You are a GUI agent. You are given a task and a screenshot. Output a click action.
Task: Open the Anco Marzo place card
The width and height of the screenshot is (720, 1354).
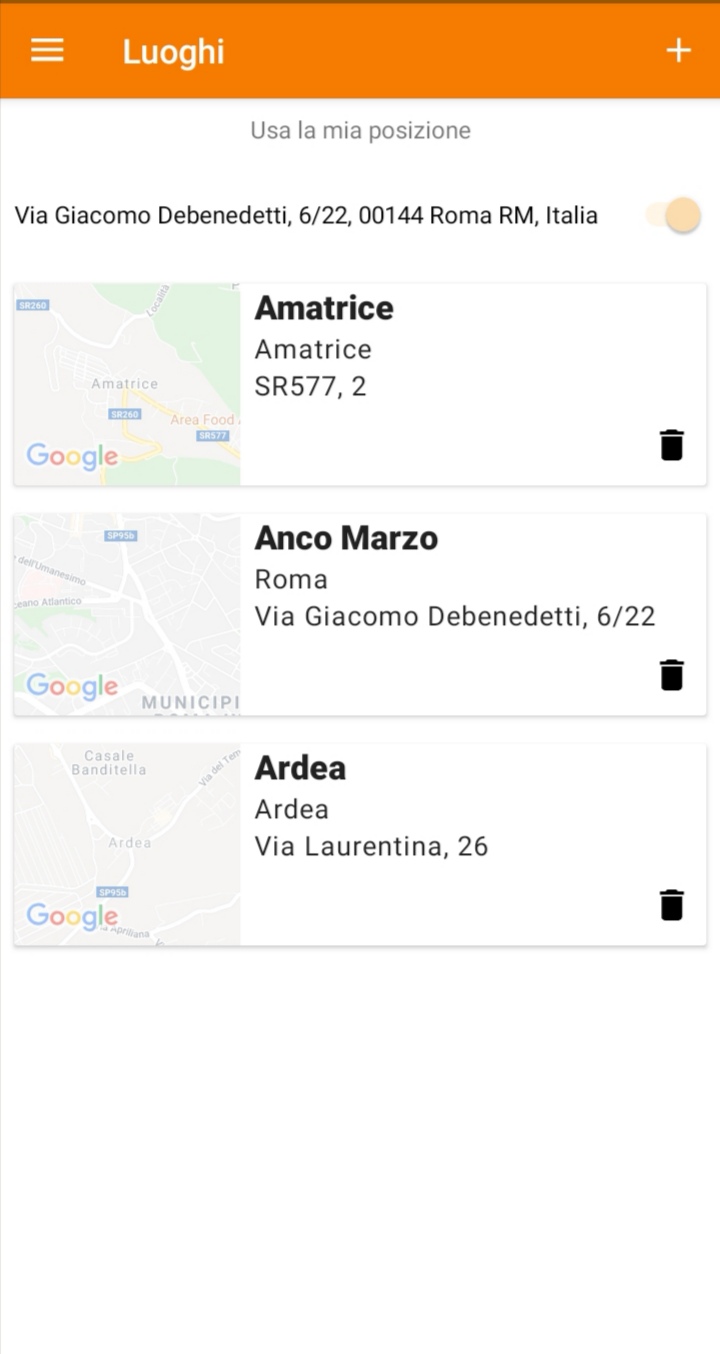(x=360, y=615)
